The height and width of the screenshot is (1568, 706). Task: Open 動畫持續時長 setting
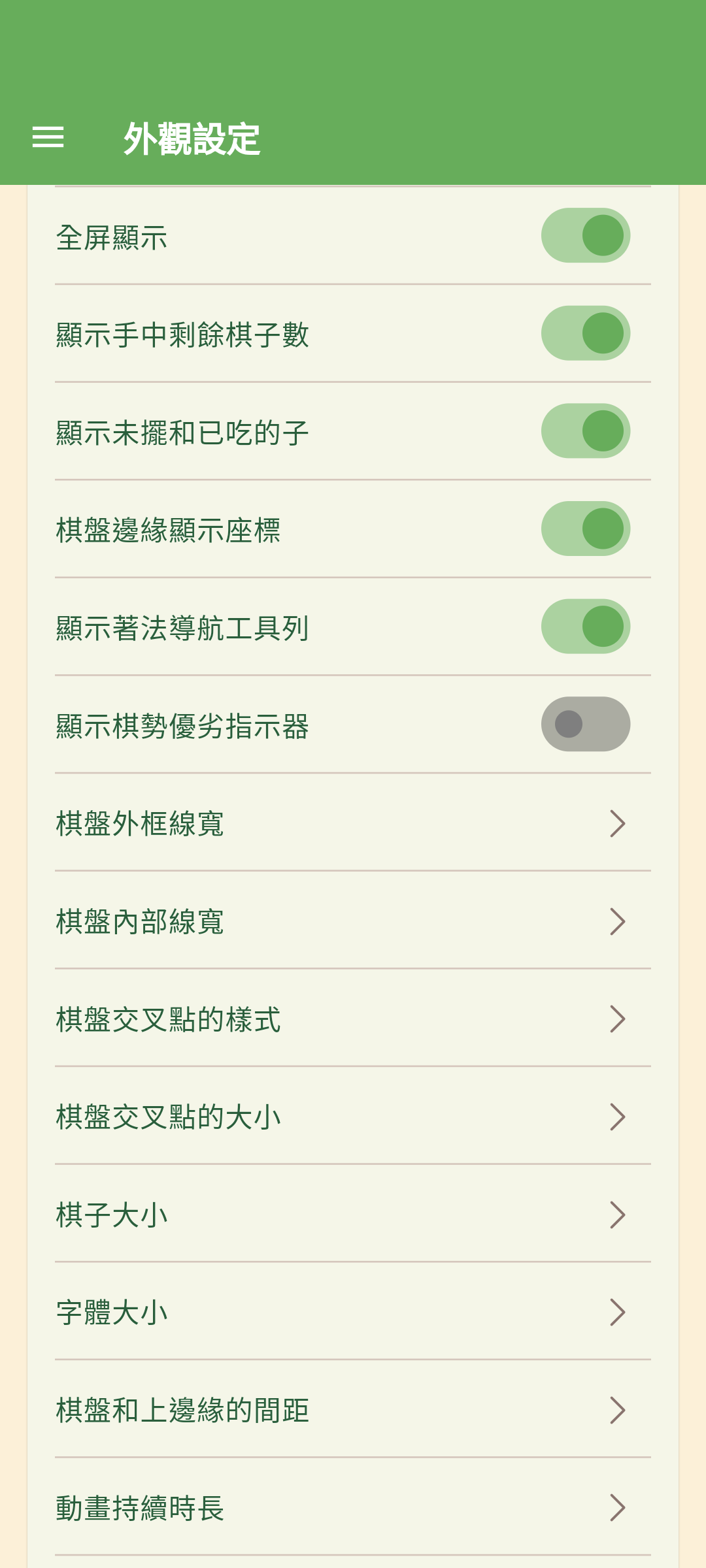pos(353,1508)
